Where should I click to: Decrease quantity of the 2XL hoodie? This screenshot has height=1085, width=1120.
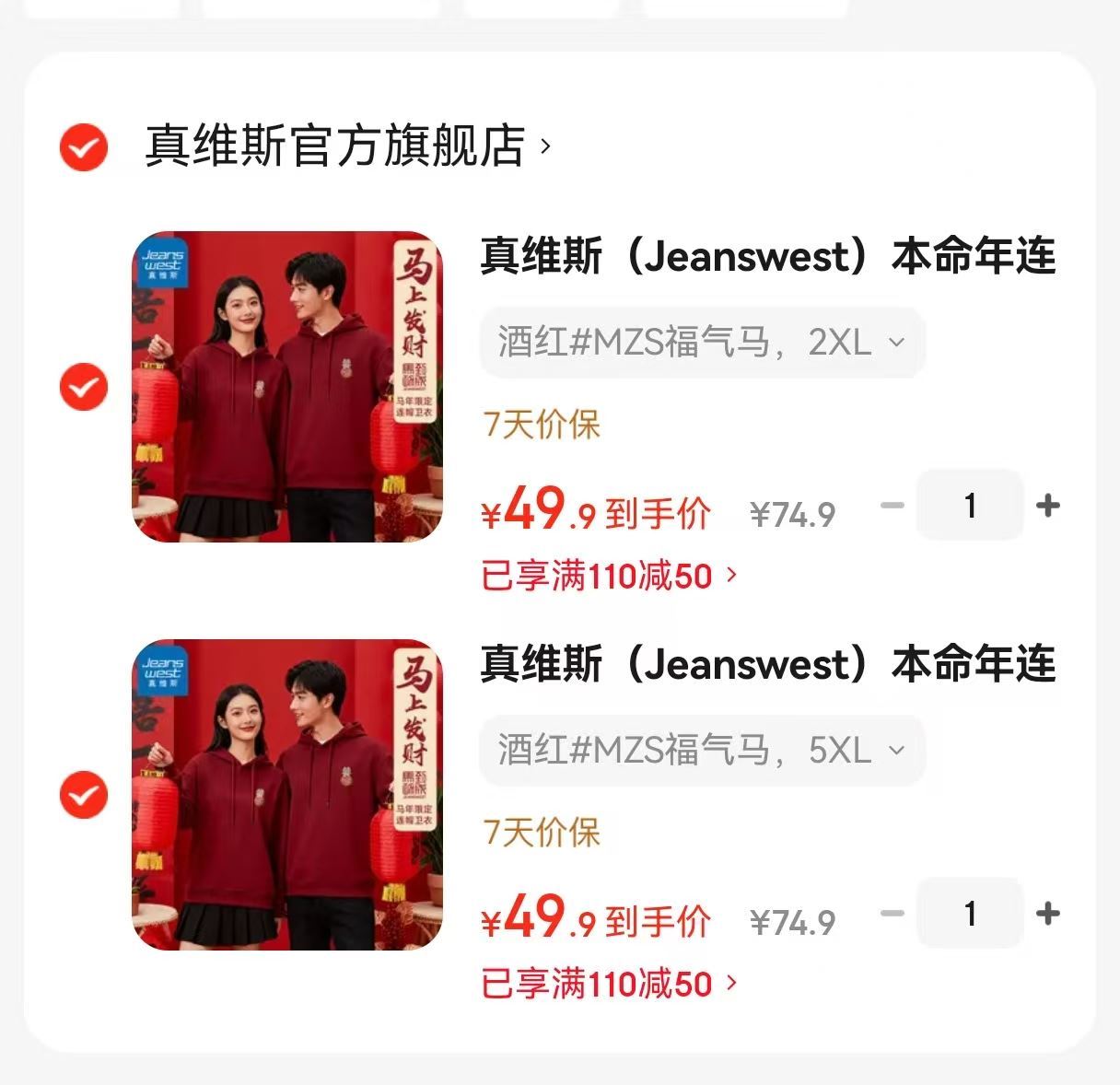892,505
